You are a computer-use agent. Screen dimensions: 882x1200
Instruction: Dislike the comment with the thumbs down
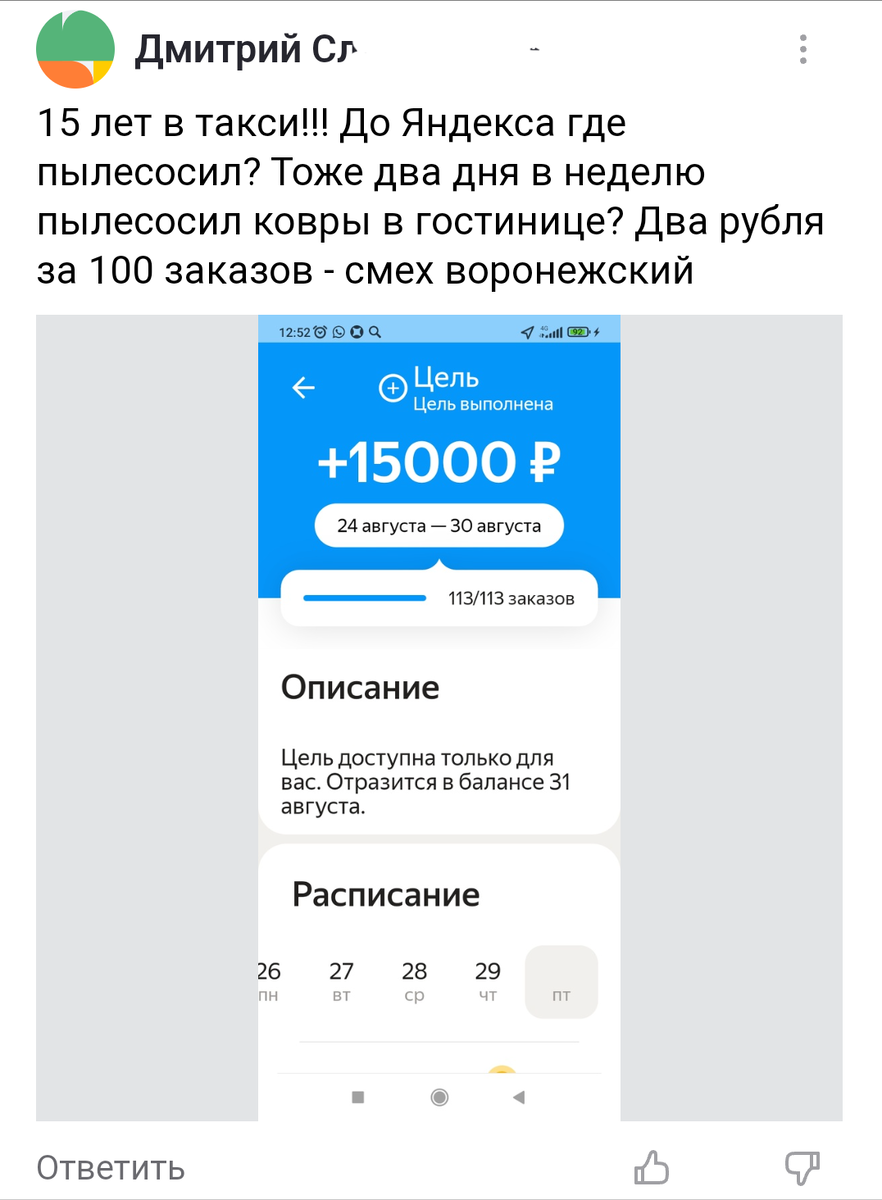[x=803, y=1168]
